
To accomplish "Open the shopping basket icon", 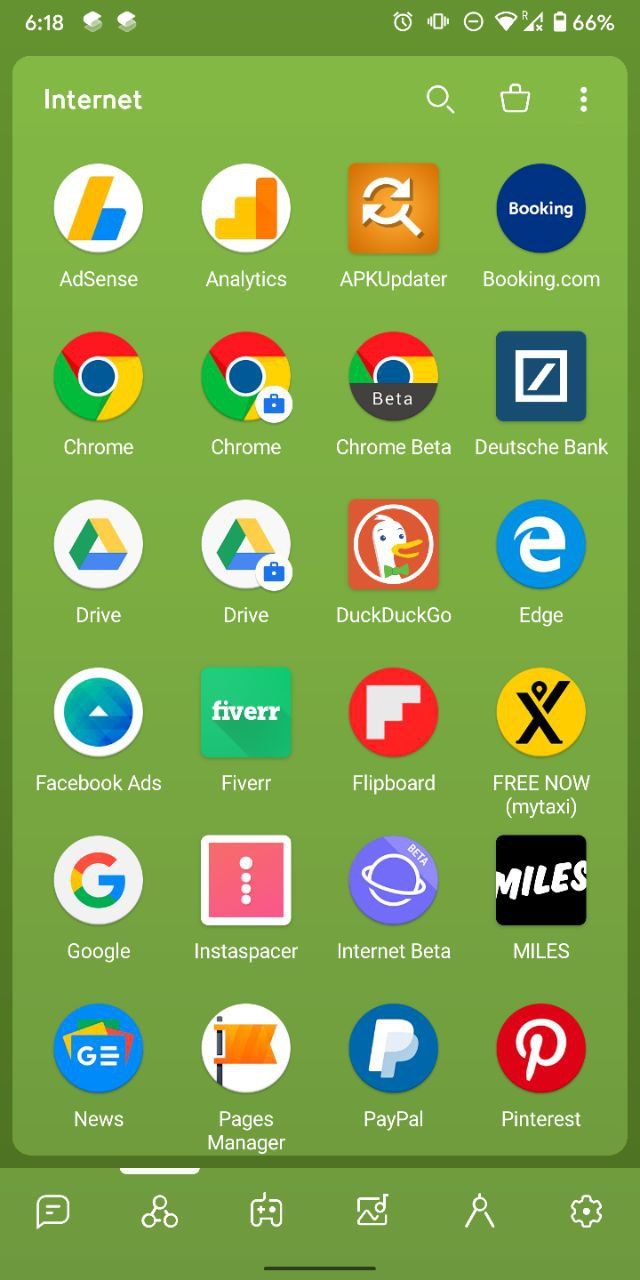I will pyautogui.click(x=515, y=99).
